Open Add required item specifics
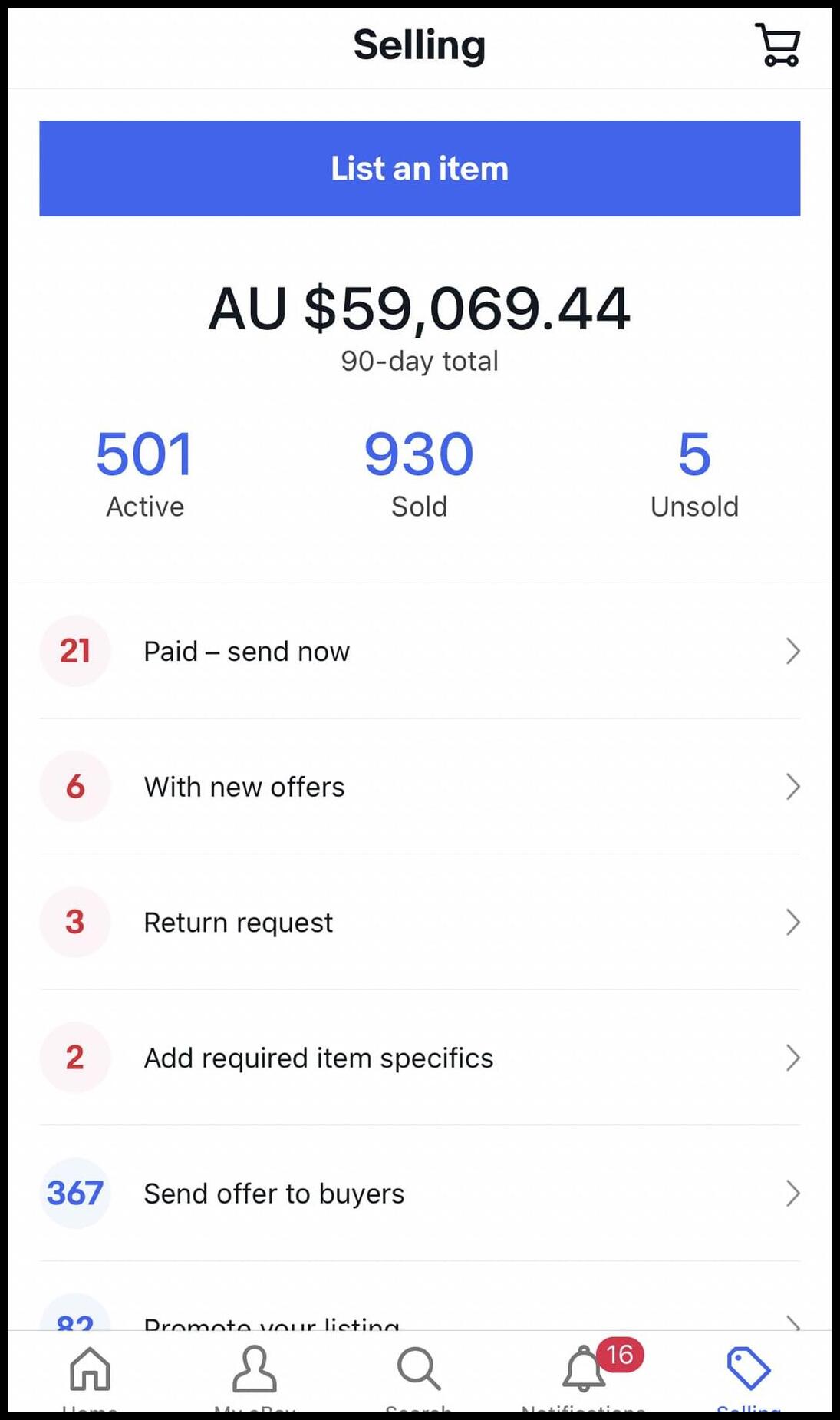 [420, 1058]
